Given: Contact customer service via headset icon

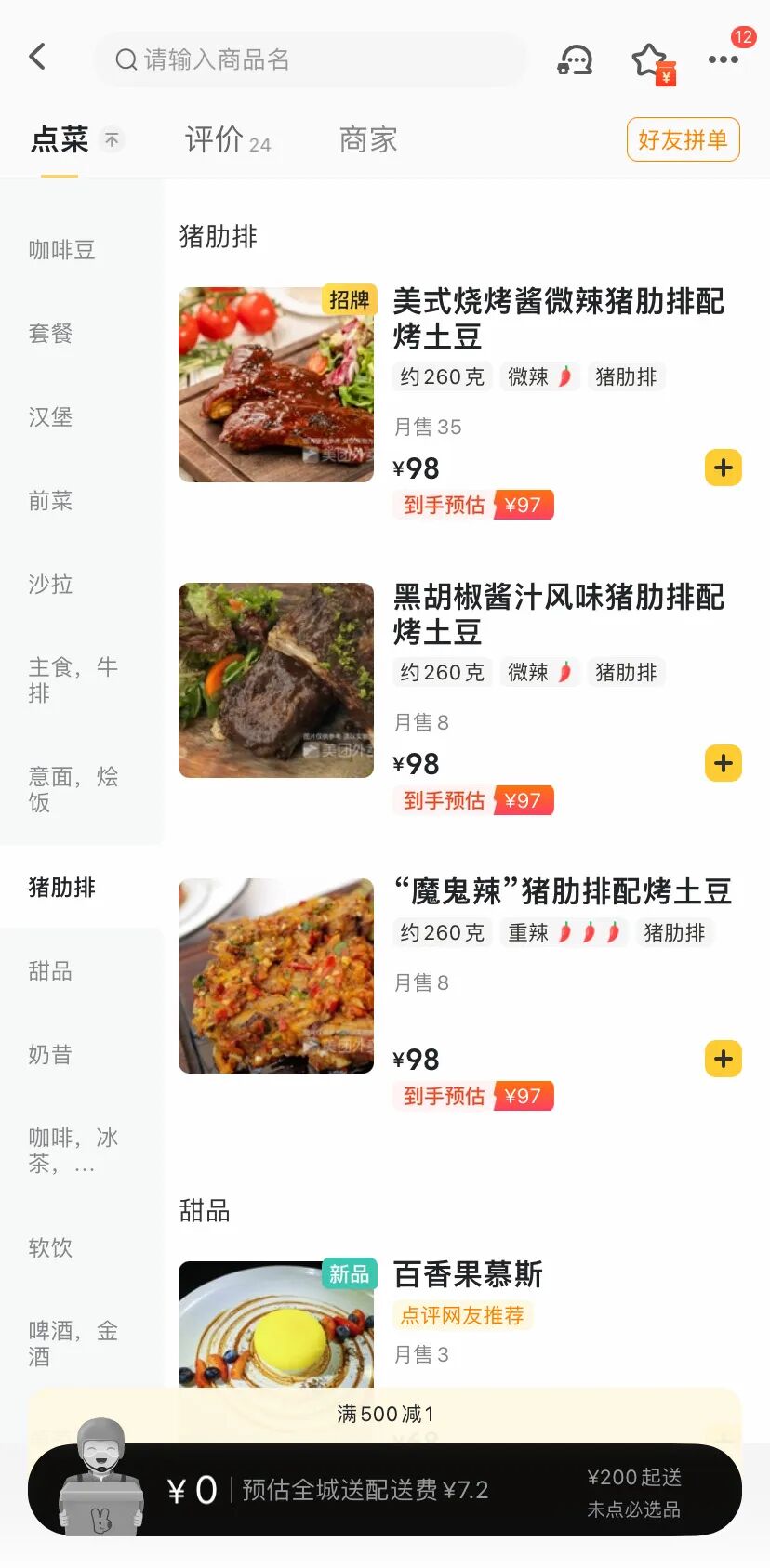Looking at the screenshot, I should coord(575,60).
